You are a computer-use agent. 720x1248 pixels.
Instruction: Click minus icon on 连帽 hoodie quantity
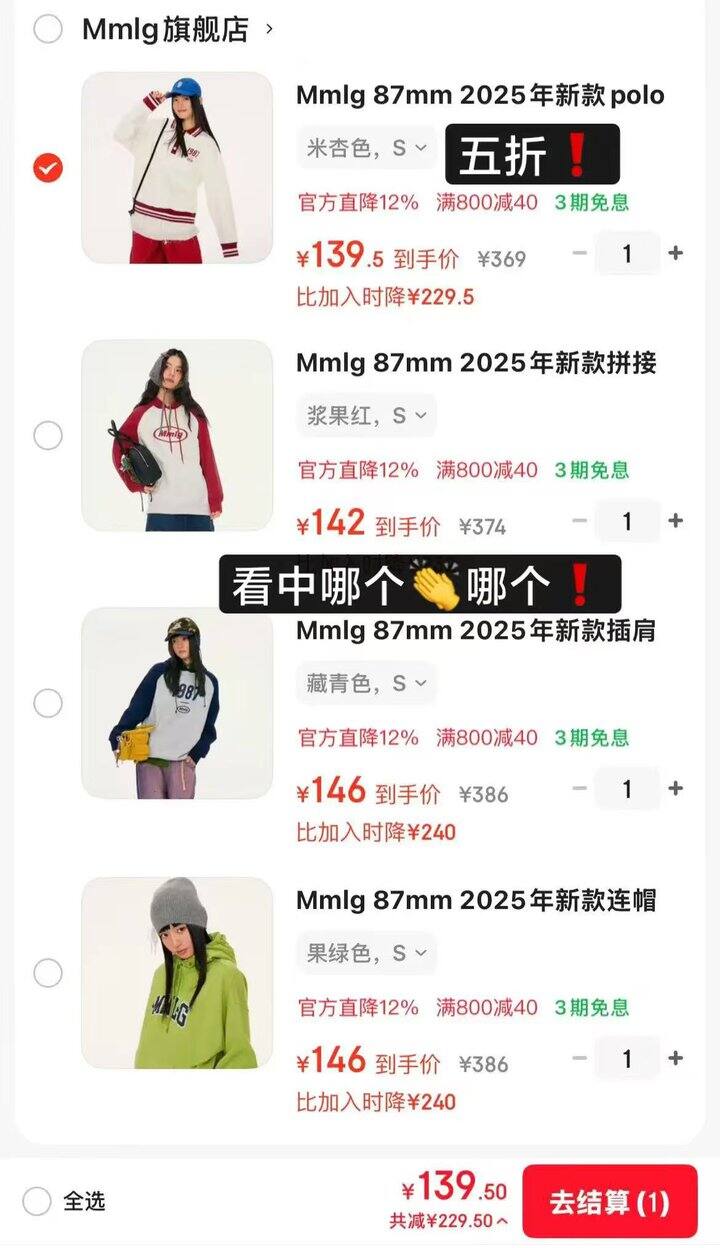(x=580, y=1058)
